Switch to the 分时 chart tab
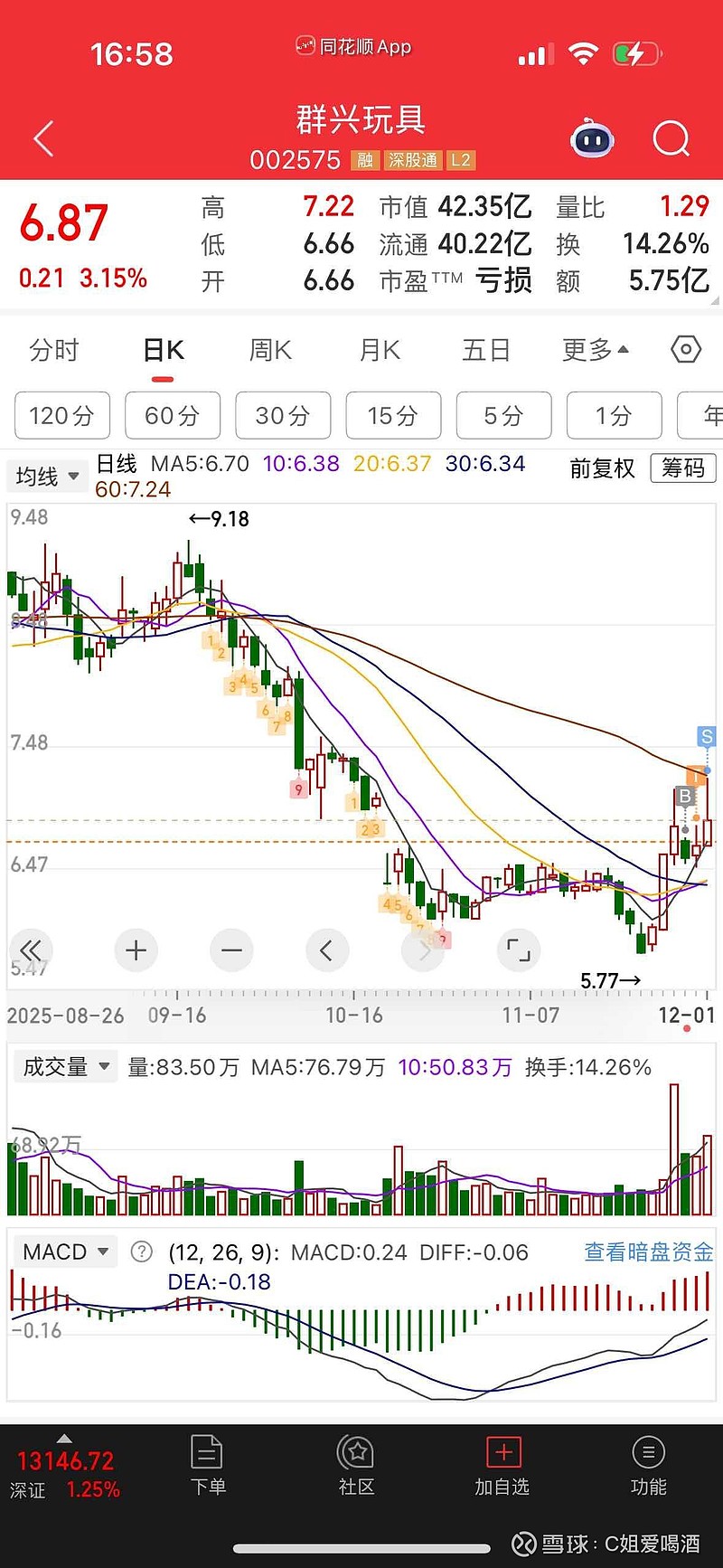This screenshot has width=723, height=1568. tap(54, 350)
